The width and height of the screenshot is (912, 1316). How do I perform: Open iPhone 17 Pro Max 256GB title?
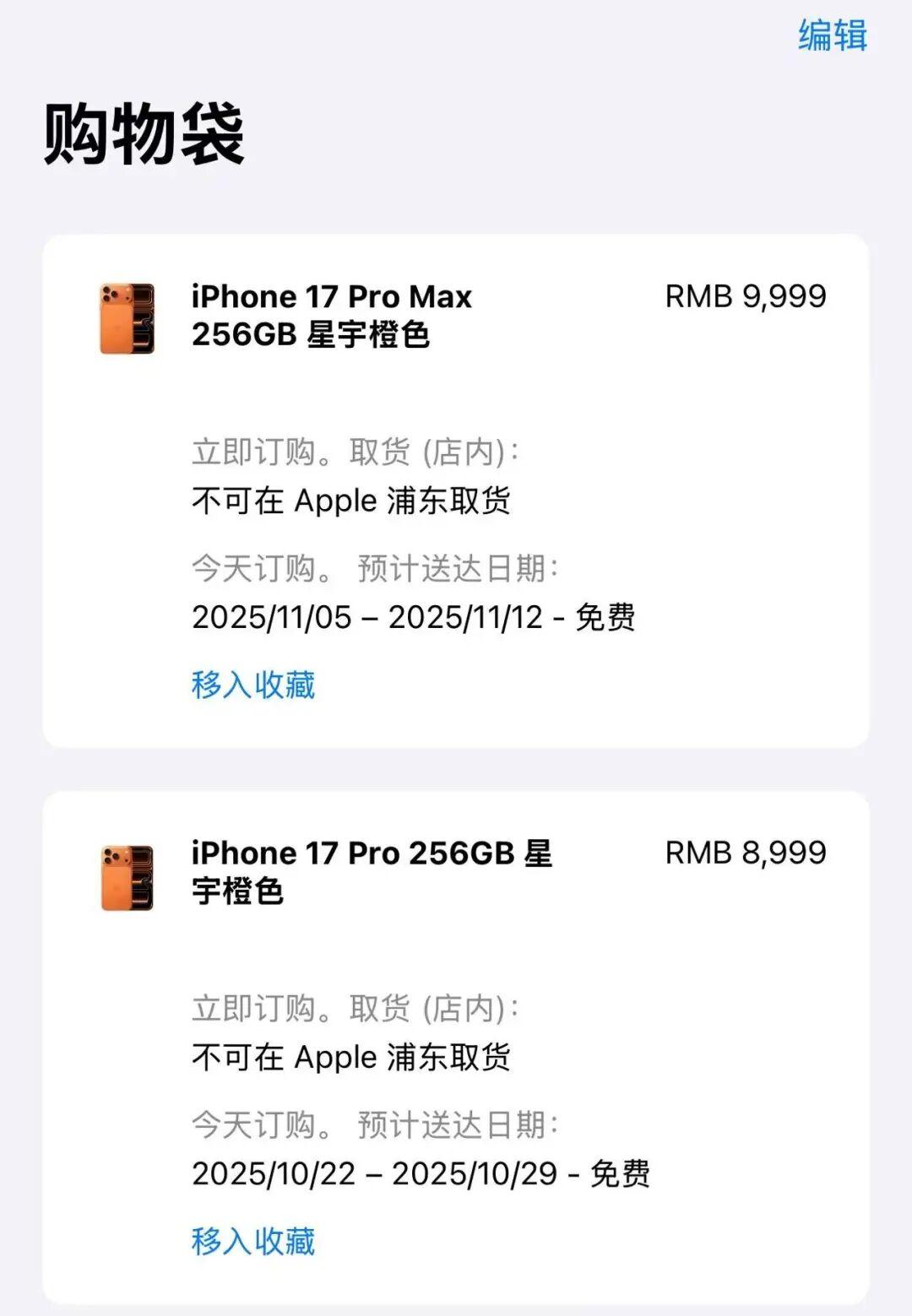(x=331, y=316)
